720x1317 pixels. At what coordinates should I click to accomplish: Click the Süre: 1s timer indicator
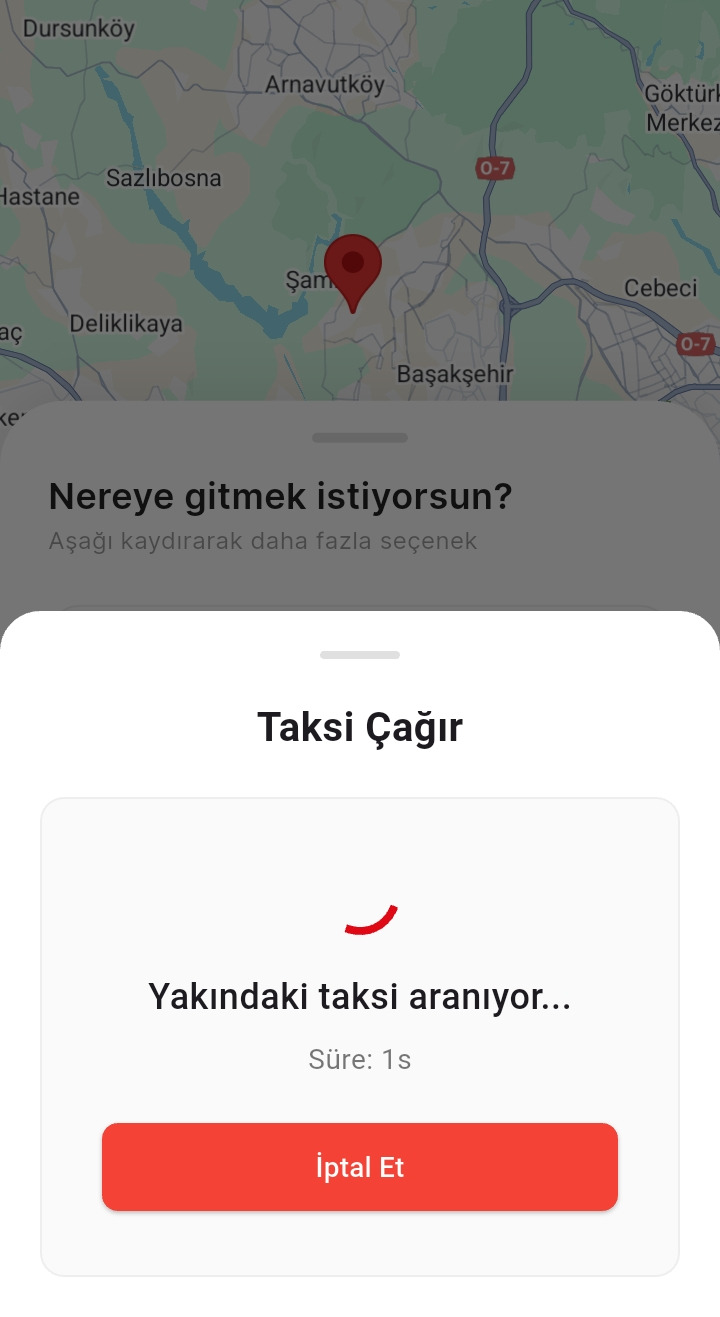(360, 1059)
